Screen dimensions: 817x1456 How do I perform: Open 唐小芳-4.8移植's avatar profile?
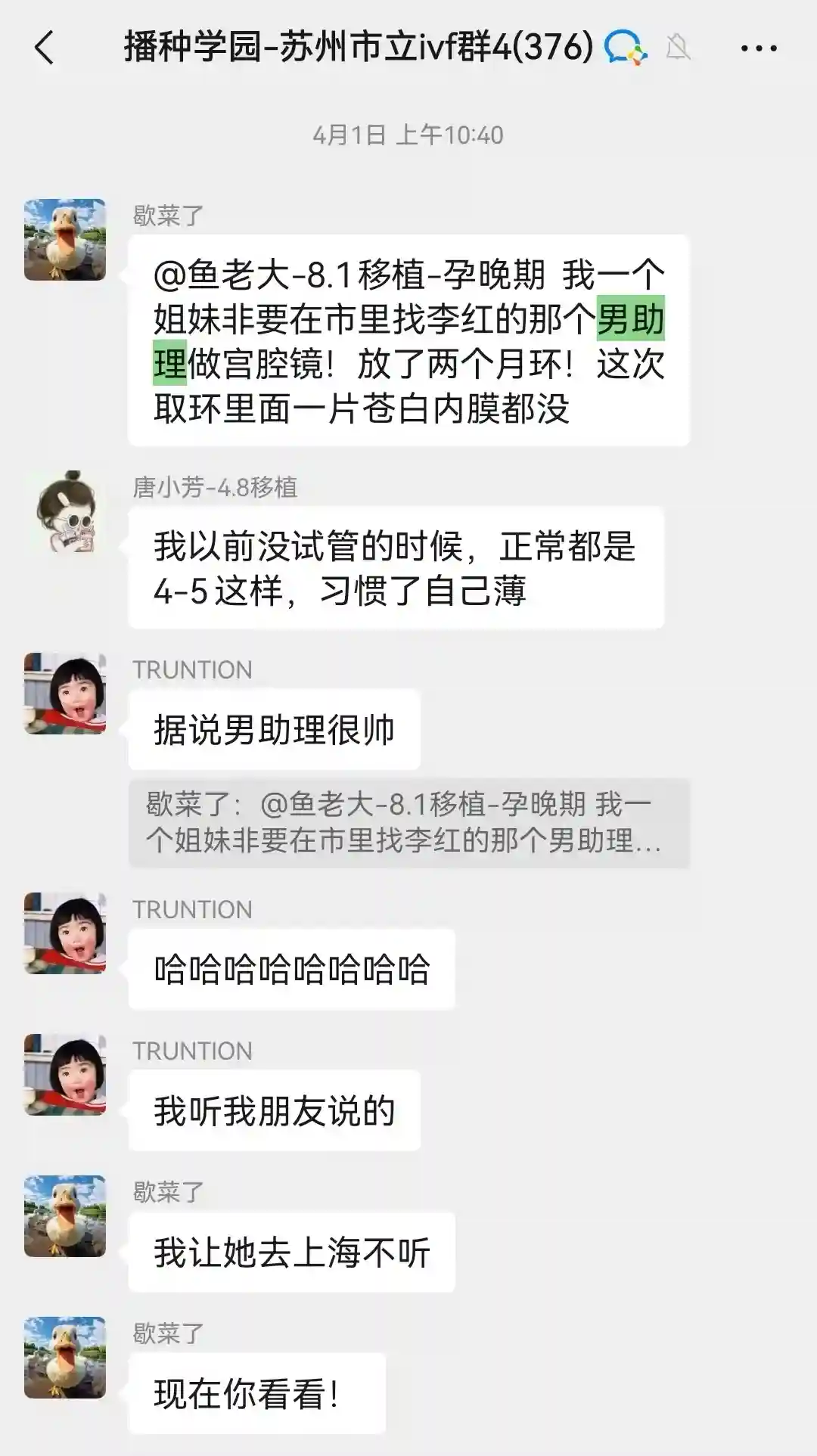(65, 512)
